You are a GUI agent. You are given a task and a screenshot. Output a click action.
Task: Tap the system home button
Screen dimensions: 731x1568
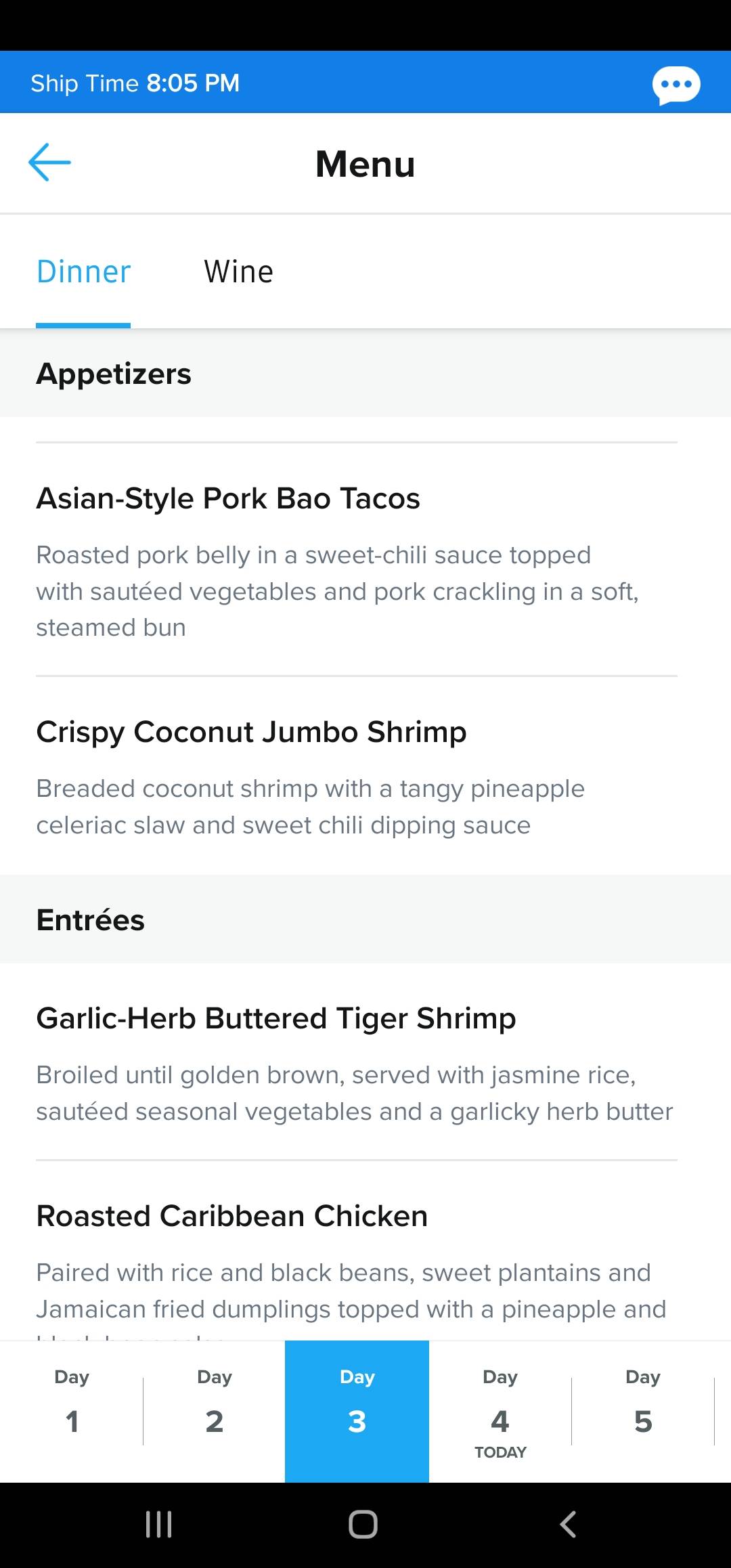[363, 1525]
